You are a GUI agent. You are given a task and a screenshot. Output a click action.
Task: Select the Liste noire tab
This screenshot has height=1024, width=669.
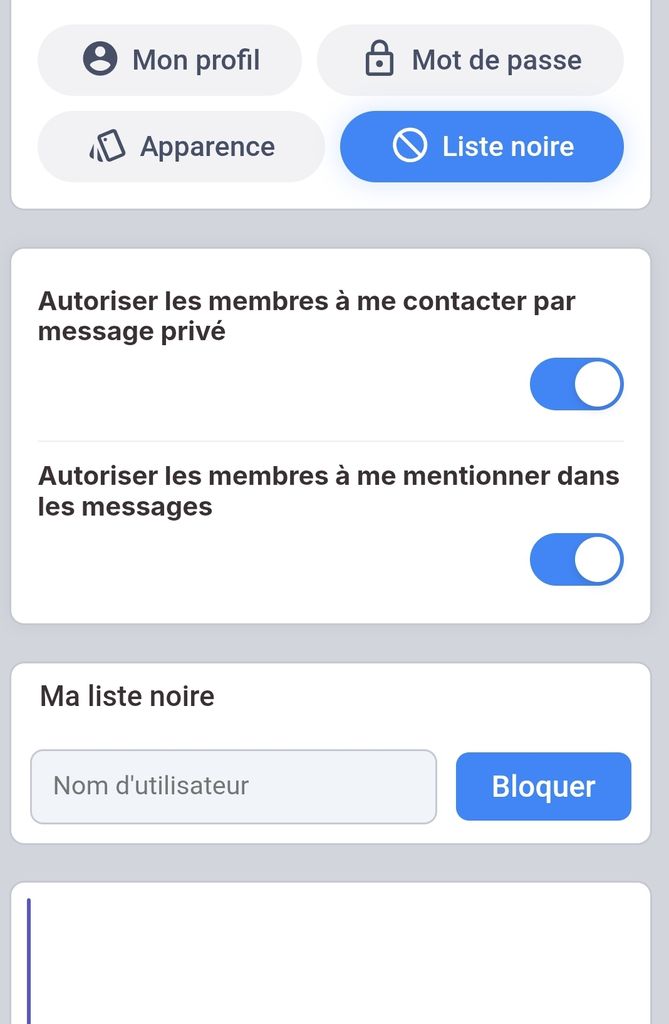point(482,147)
